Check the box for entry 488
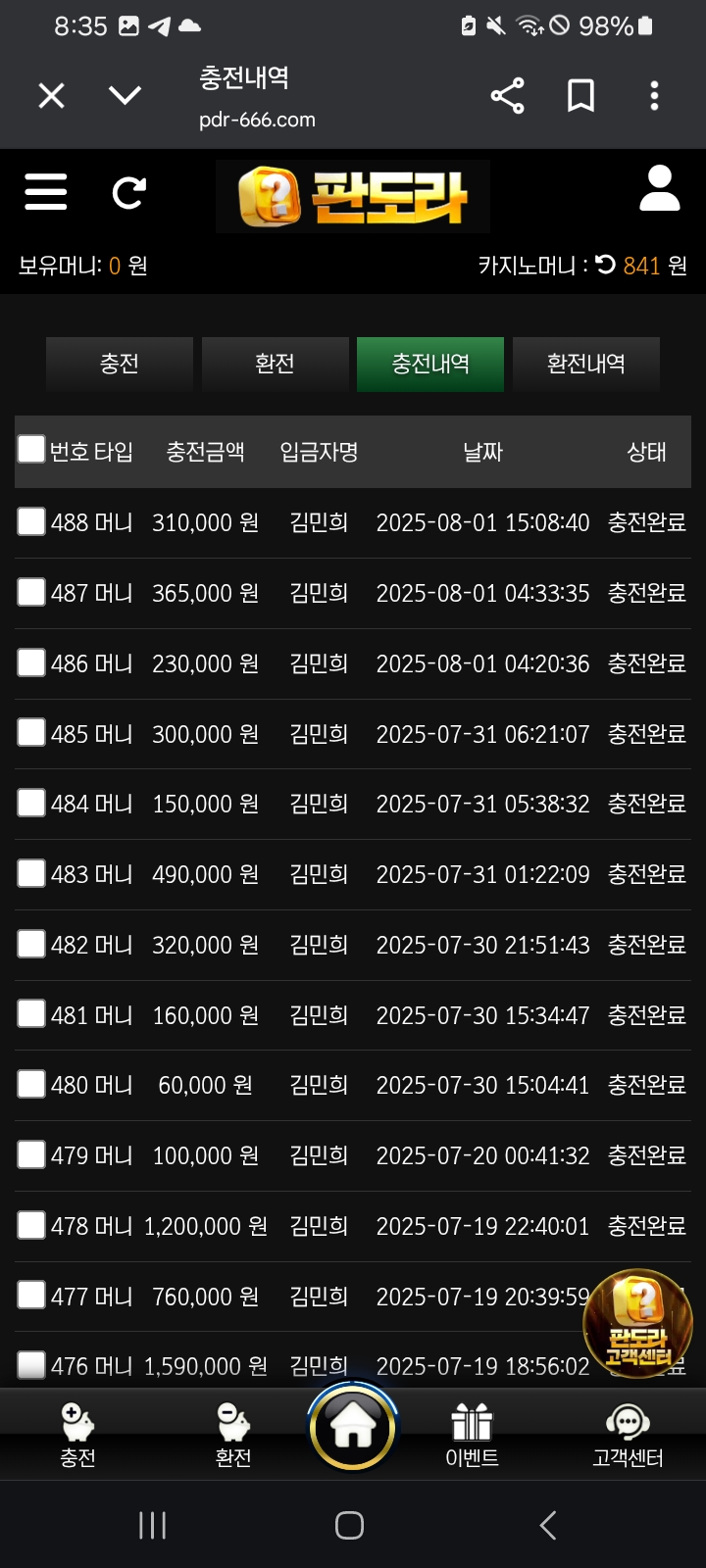This screenshot has height=1568, width=706. tap(31, 521)
